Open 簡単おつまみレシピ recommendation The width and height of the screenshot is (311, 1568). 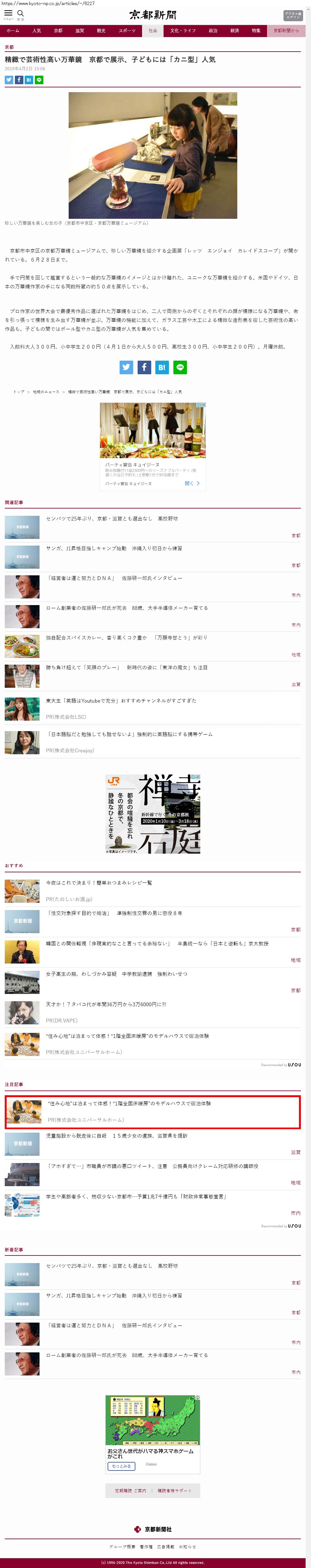pos(99,882)
